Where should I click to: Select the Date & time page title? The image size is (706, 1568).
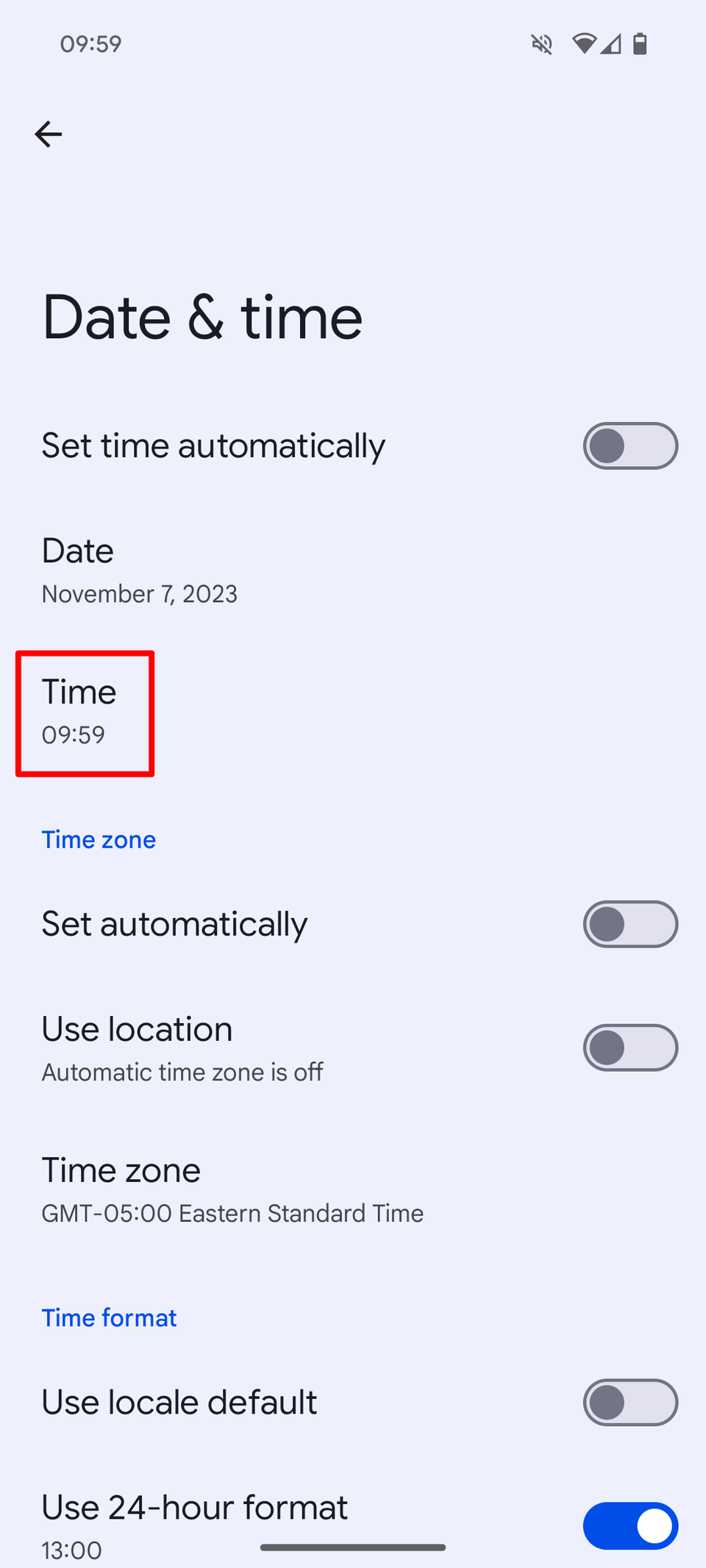pyautogui.click(x=202, y=316)
